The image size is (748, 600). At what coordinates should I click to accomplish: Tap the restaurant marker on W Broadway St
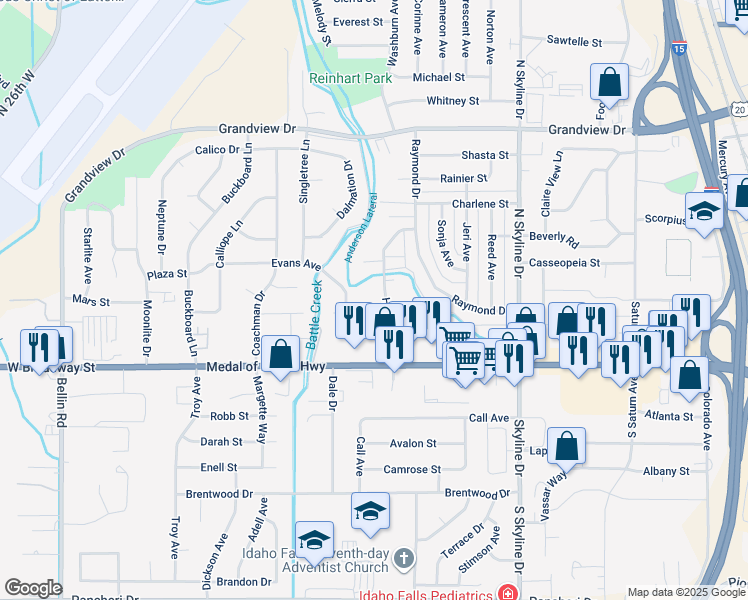[x=37, y=347]
